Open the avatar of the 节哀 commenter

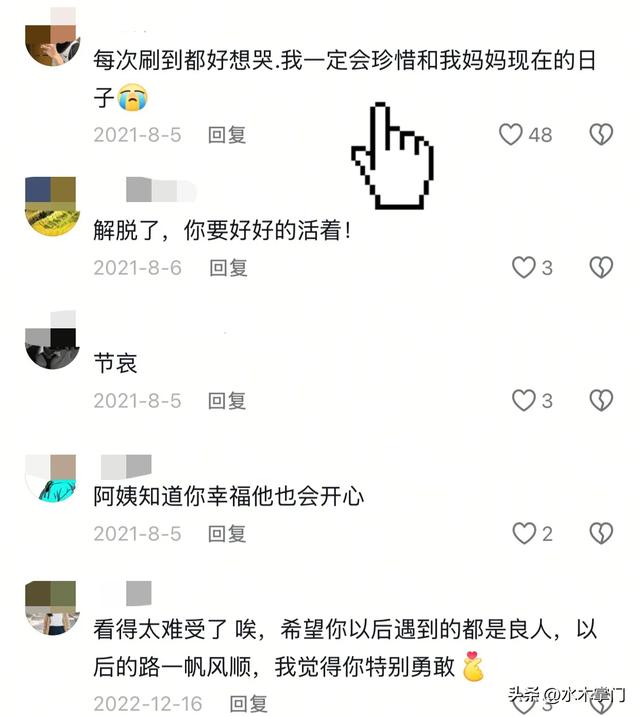(x=51, y=342)
